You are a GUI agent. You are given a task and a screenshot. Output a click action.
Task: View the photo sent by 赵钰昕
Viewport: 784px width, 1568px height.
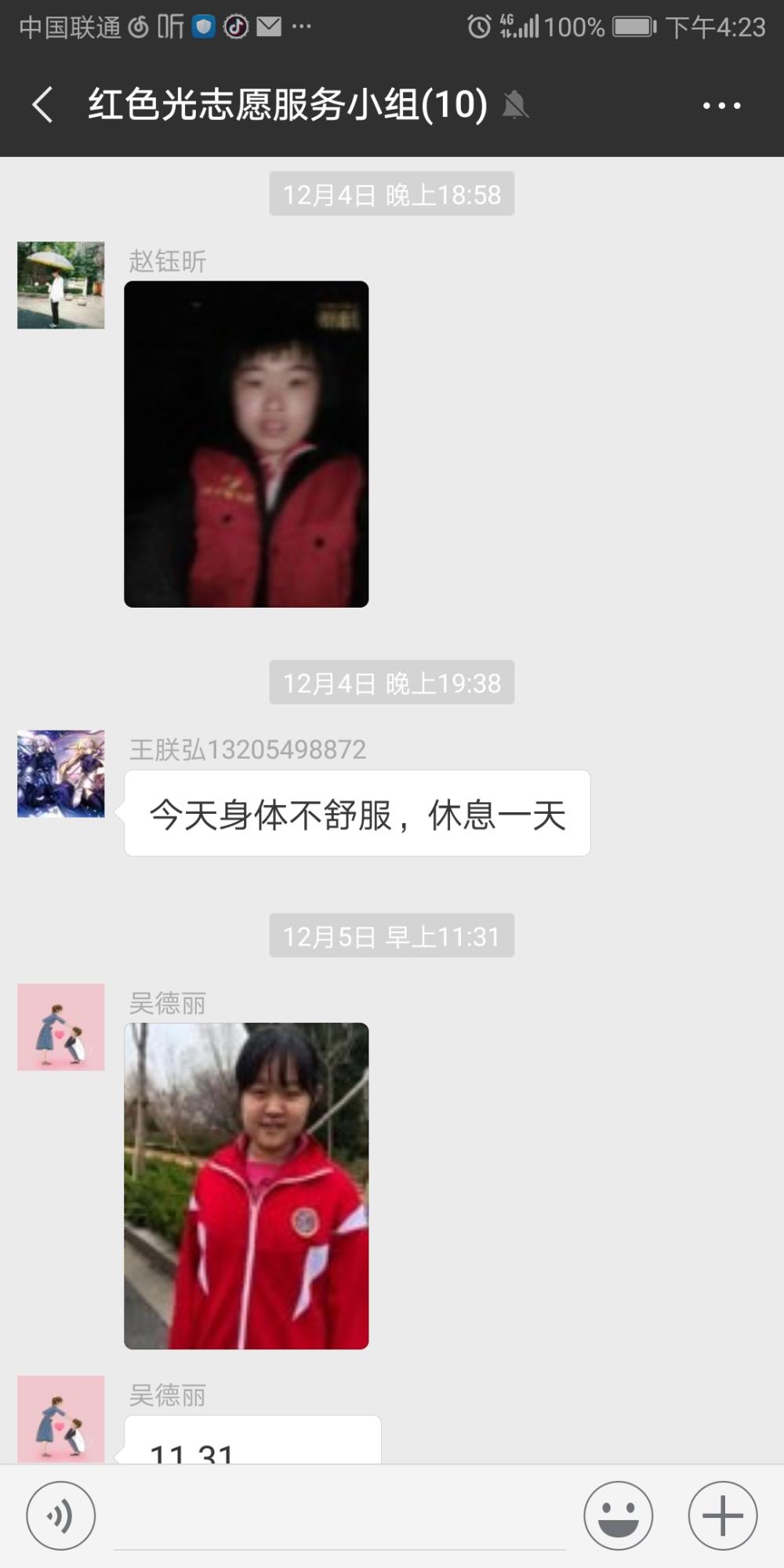click(x=246, y=444)
